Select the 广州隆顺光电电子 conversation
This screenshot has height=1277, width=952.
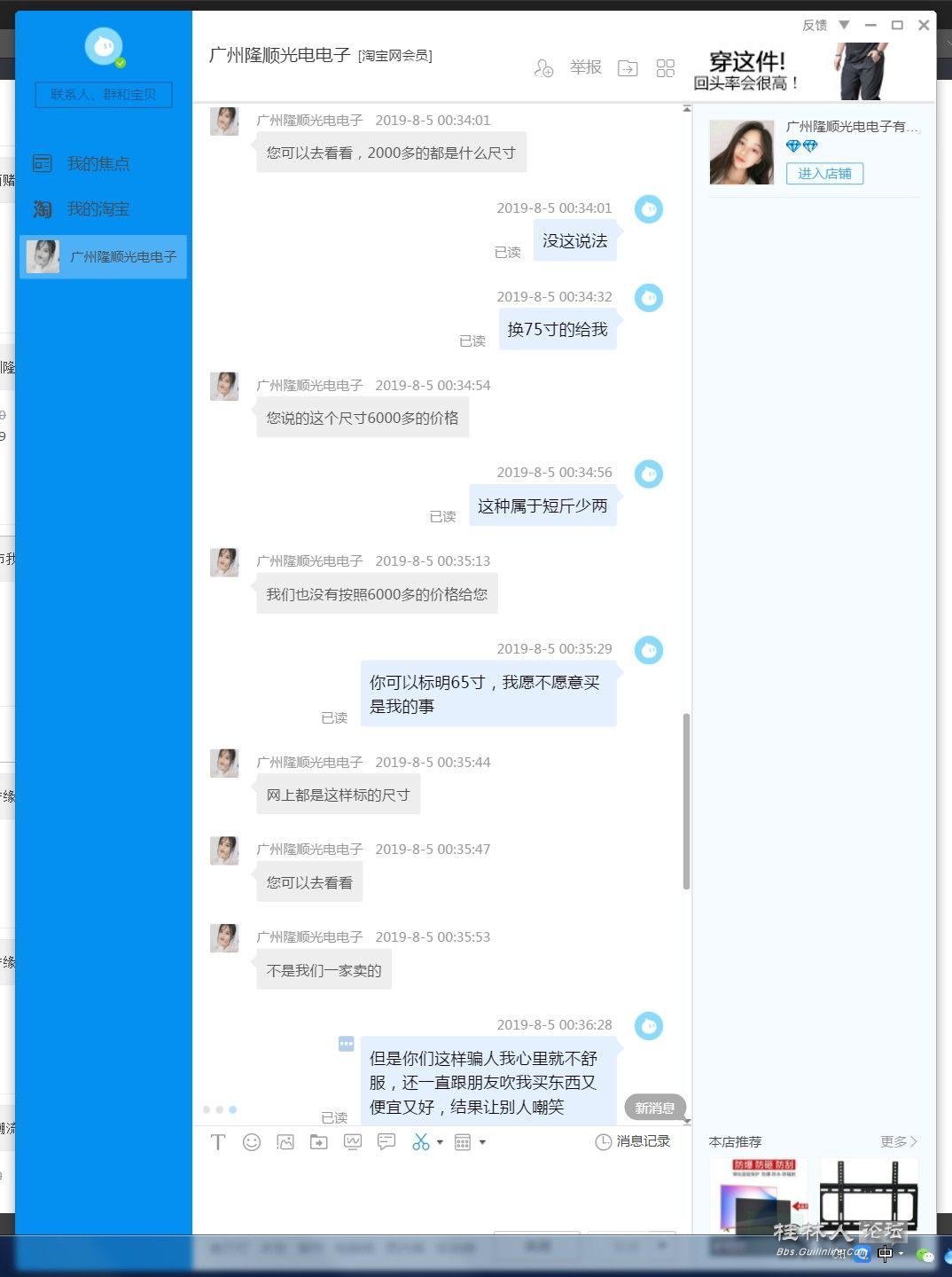103,257
